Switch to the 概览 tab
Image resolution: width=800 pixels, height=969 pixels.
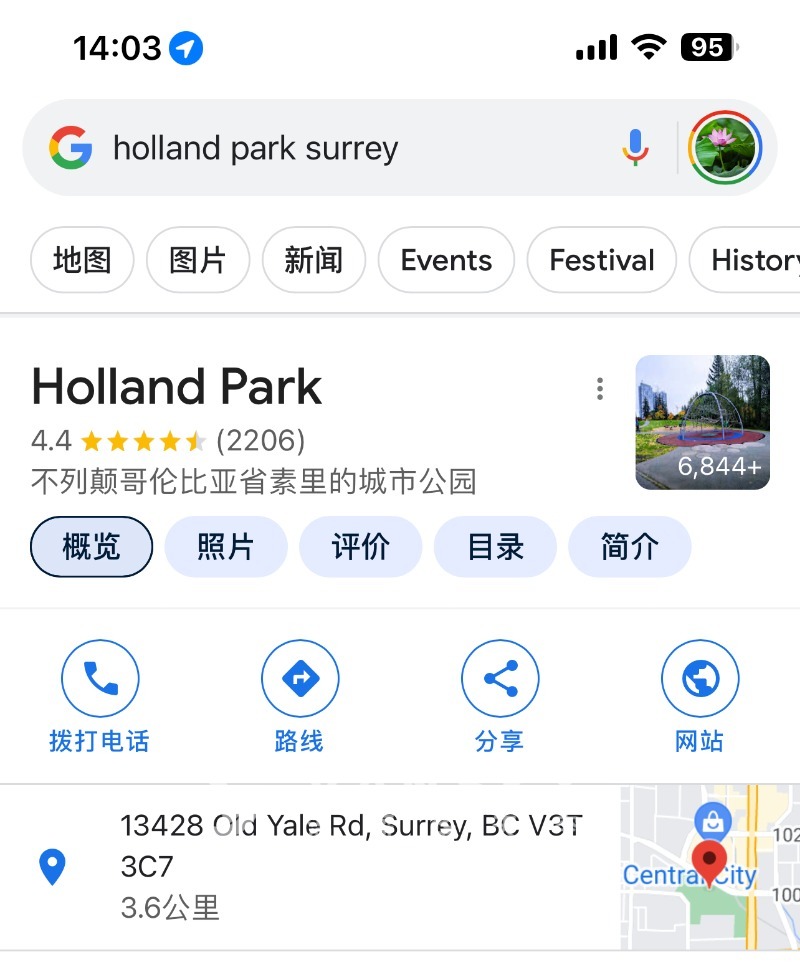pos(91,547)
